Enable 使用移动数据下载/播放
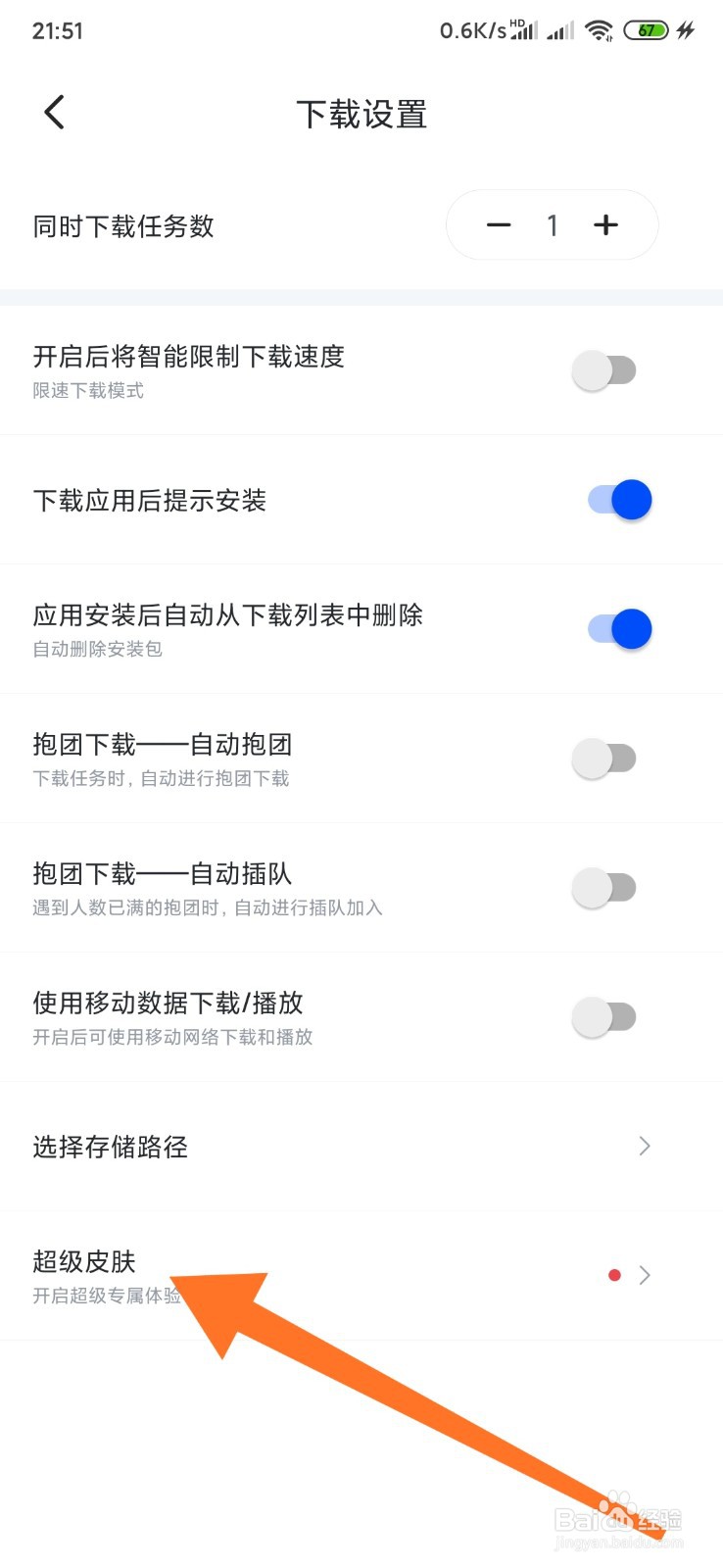 604,1017
